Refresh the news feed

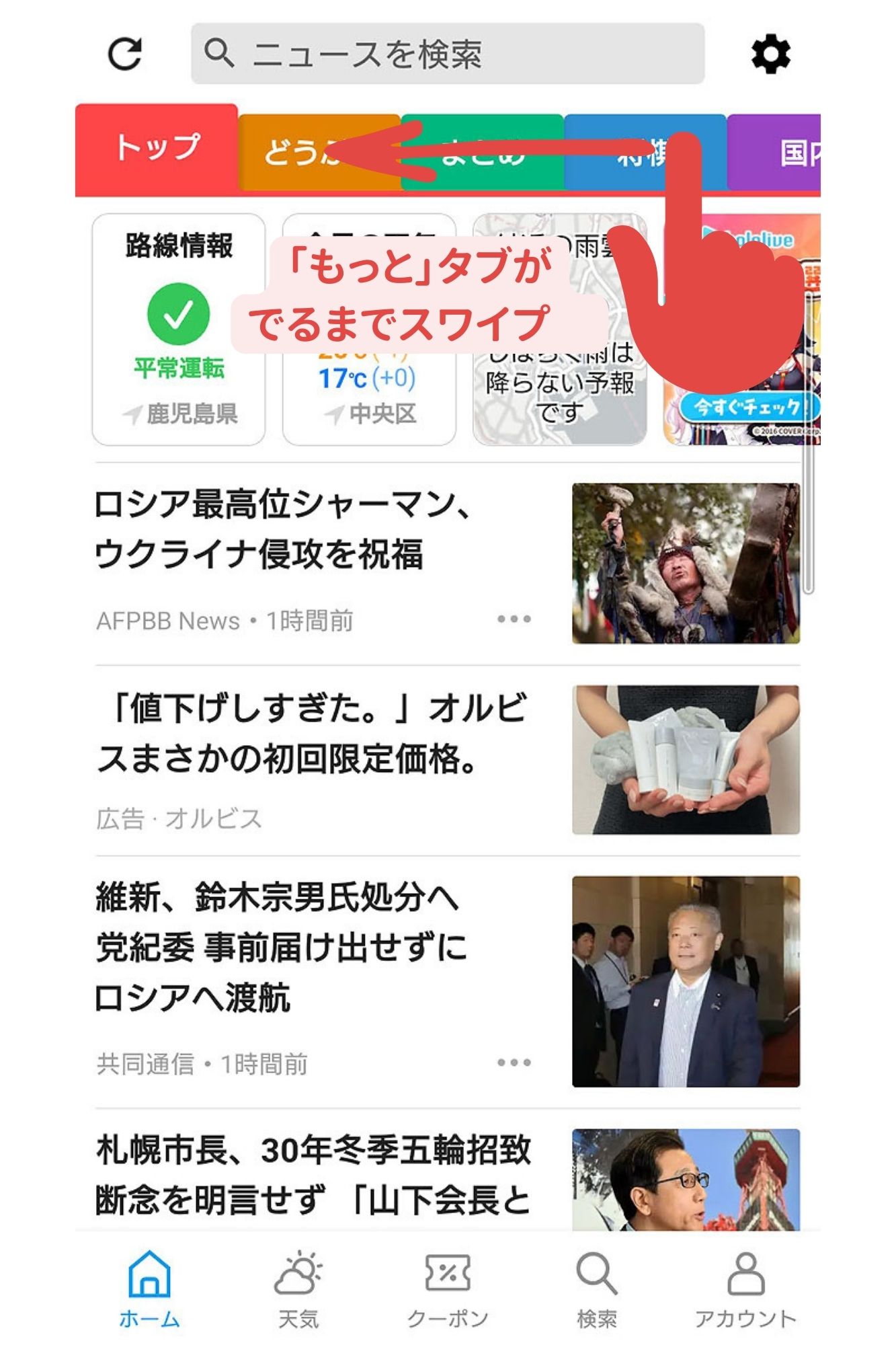click(x=125, y=54)
